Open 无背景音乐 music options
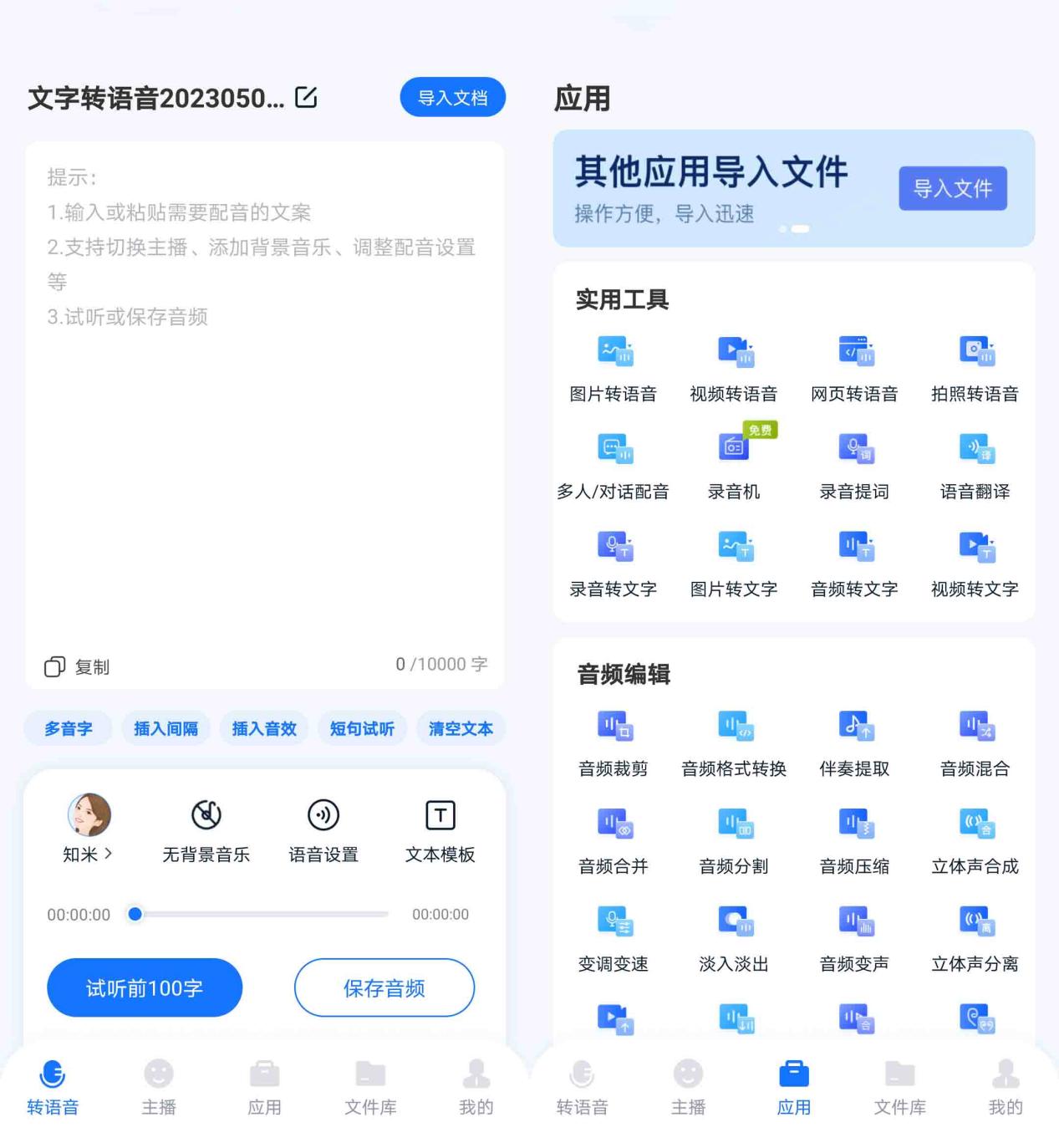1059x1148 pixels. click(206, 828)
